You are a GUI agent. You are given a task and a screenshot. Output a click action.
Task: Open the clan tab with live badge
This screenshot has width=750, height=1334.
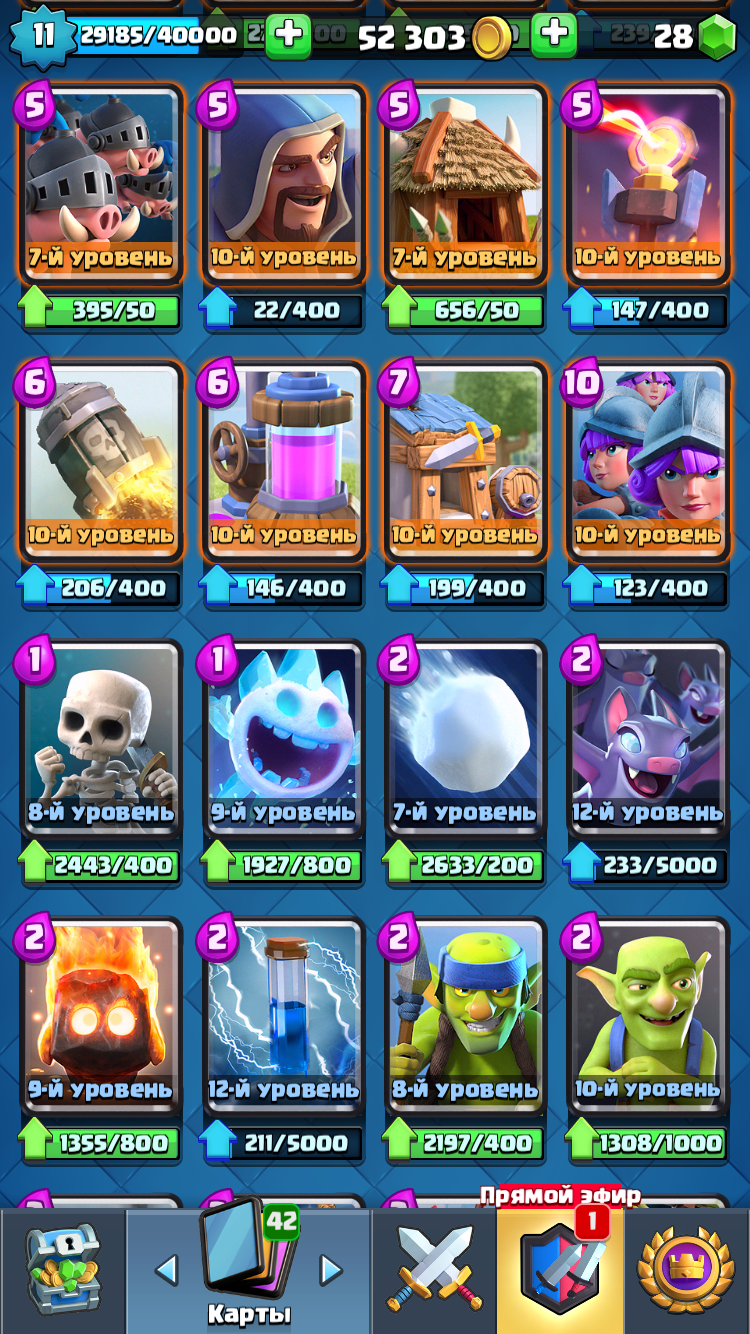click(x=560, y=1272)
